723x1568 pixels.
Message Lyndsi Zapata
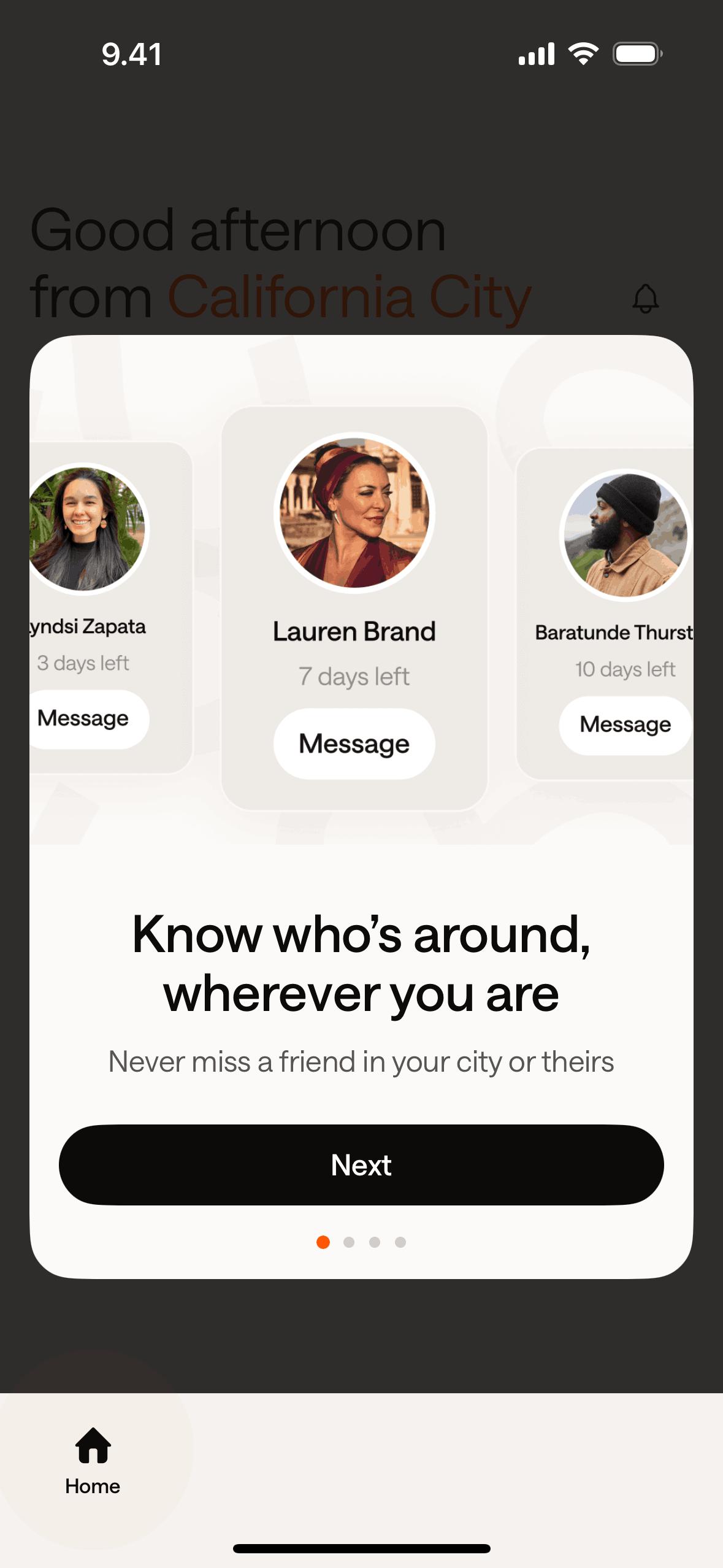(x=84, y=718)
